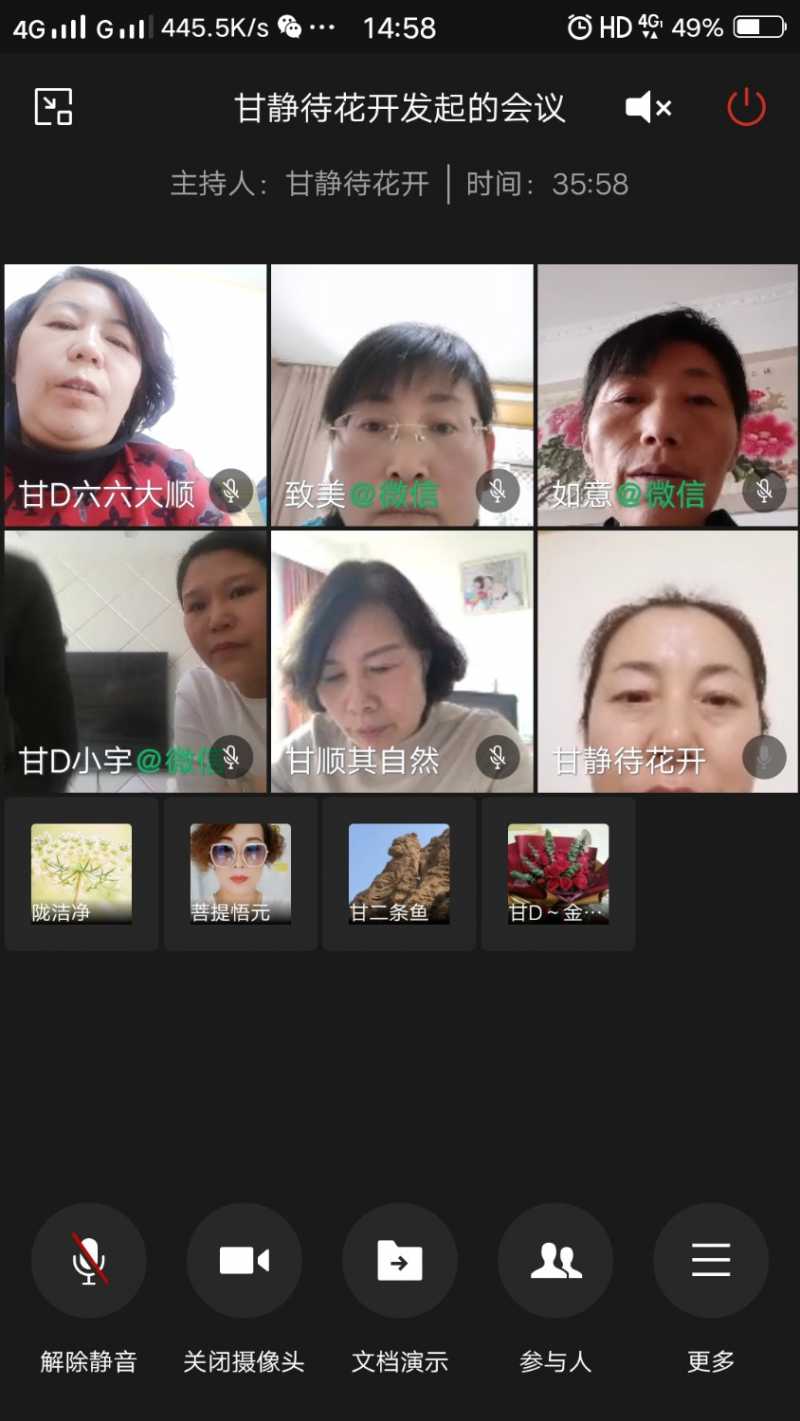
Task: Leave the meeting with the red power icon
Action: point(746,107)
